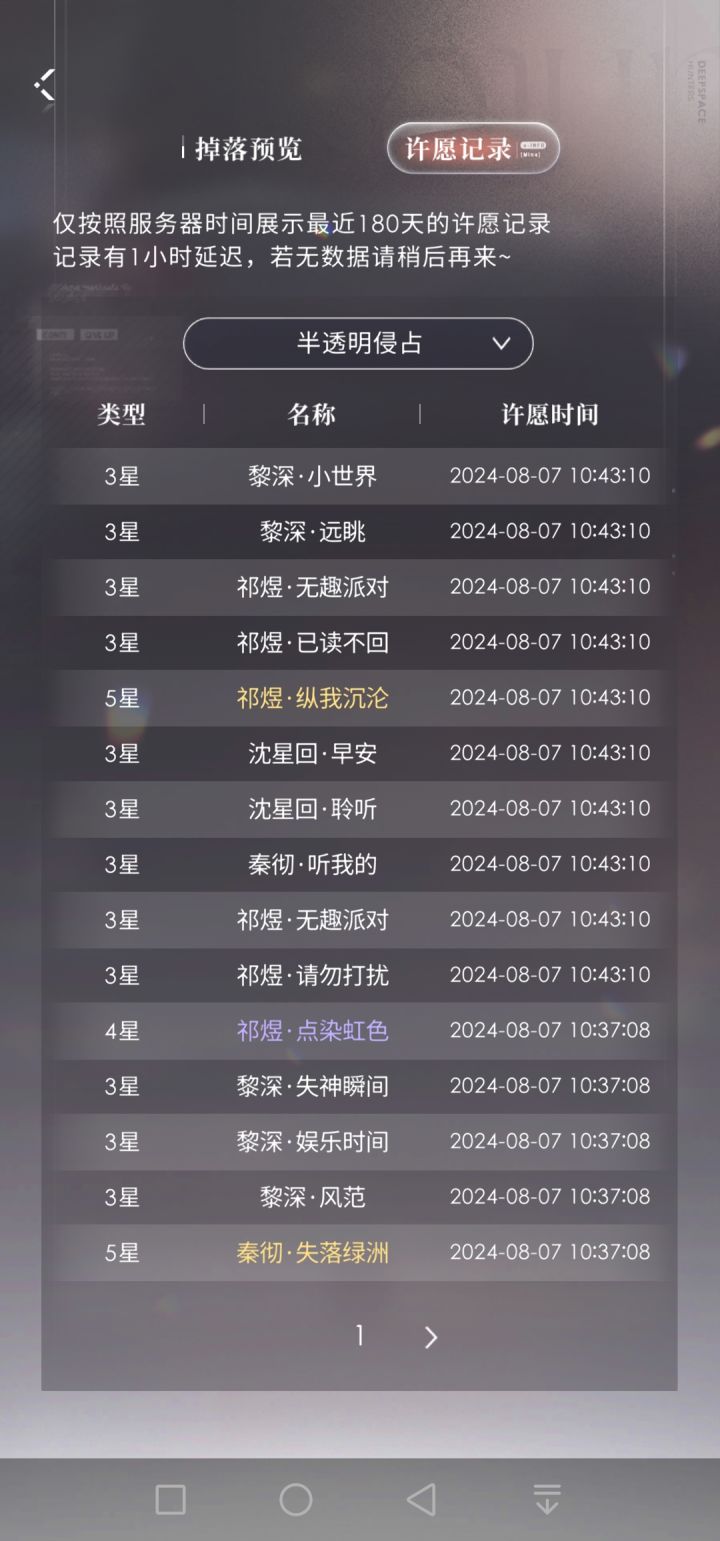This screenshot has width=720, height=1541.
Task: Go back using the top-left arrow
Action: tap(44, 85)
